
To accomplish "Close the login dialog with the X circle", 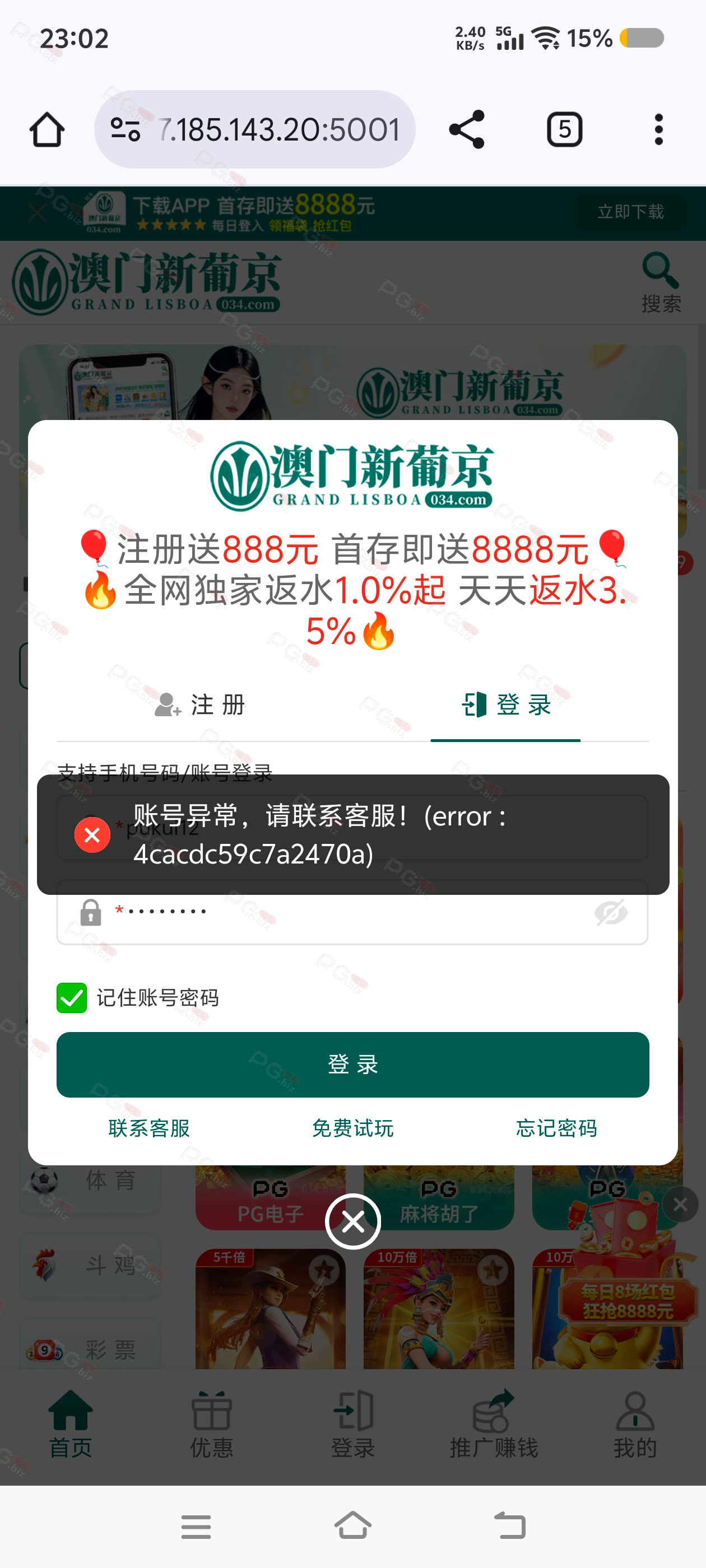I will 352,1221.
